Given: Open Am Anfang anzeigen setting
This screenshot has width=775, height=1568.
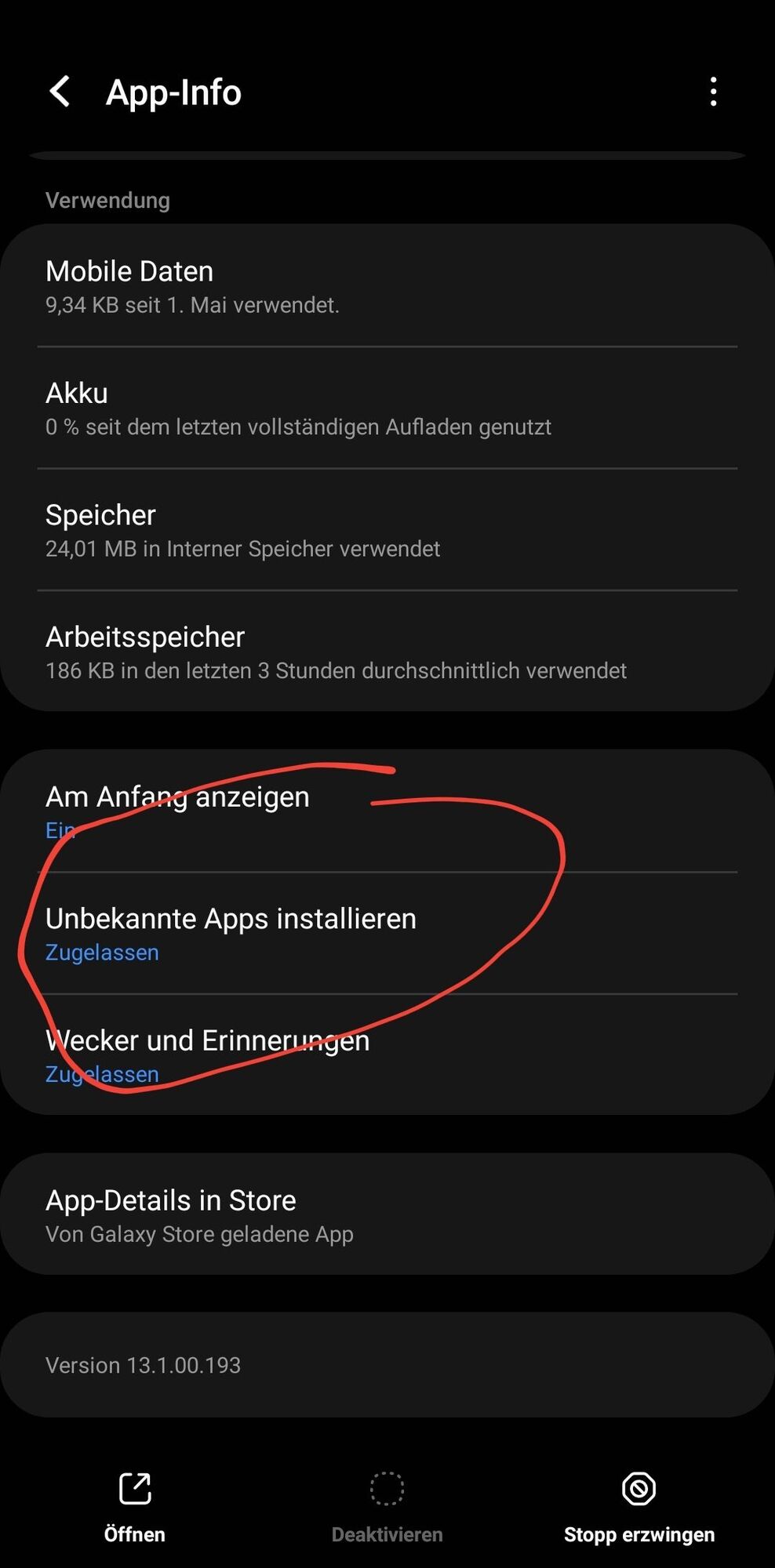Looking at the screenshot, I should tap(387, 811).
